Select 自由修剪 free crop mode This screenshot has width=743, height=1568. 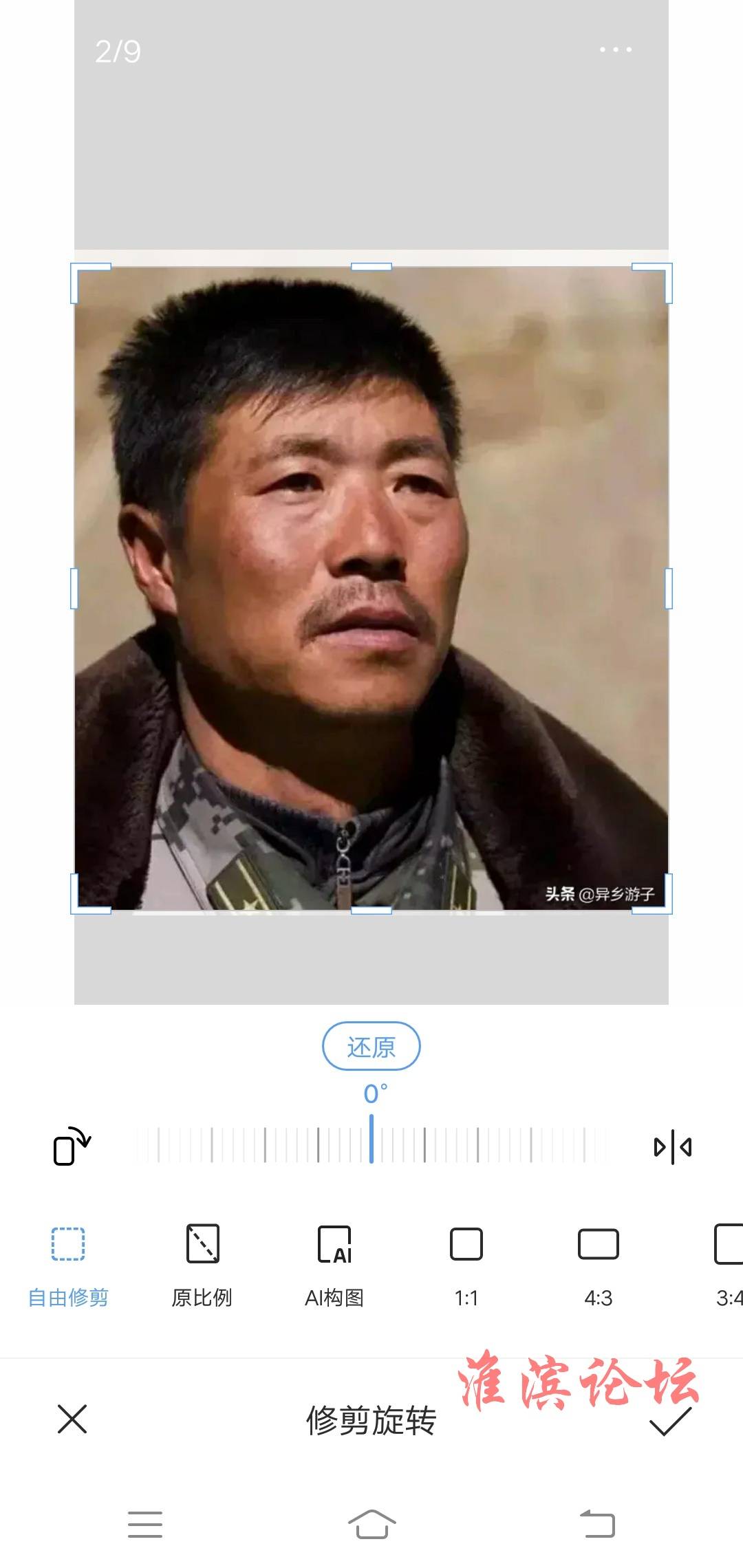(x=68, y=1266)
